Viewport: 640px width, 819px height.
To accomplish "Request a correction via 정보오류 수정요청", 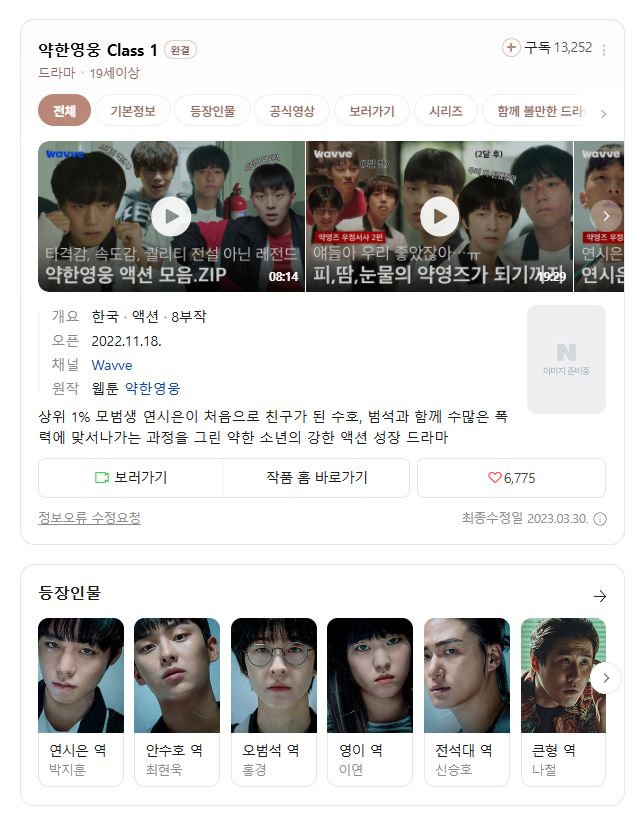I will click(89, 518).
